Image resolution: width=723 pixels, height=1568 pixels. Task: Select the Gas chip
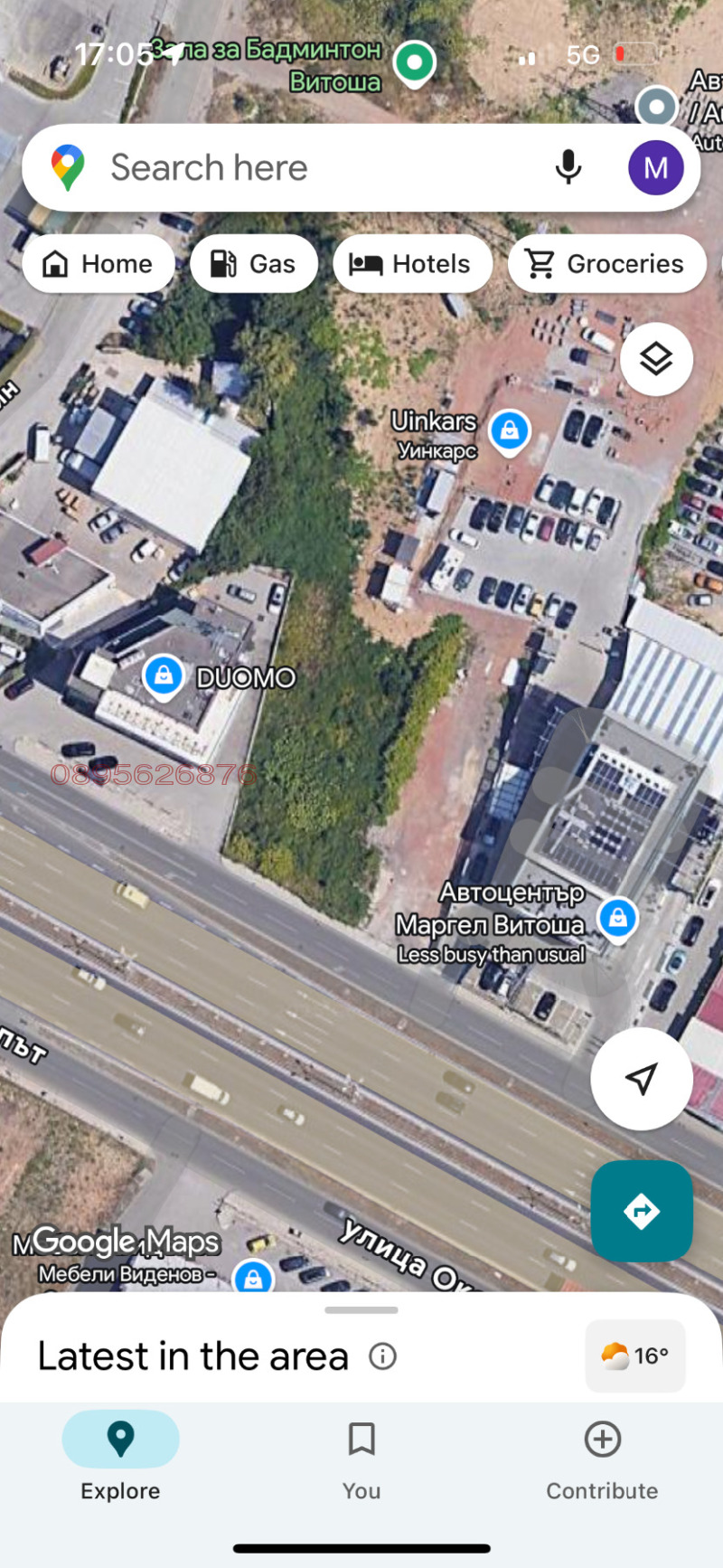(x=254, y=264)
